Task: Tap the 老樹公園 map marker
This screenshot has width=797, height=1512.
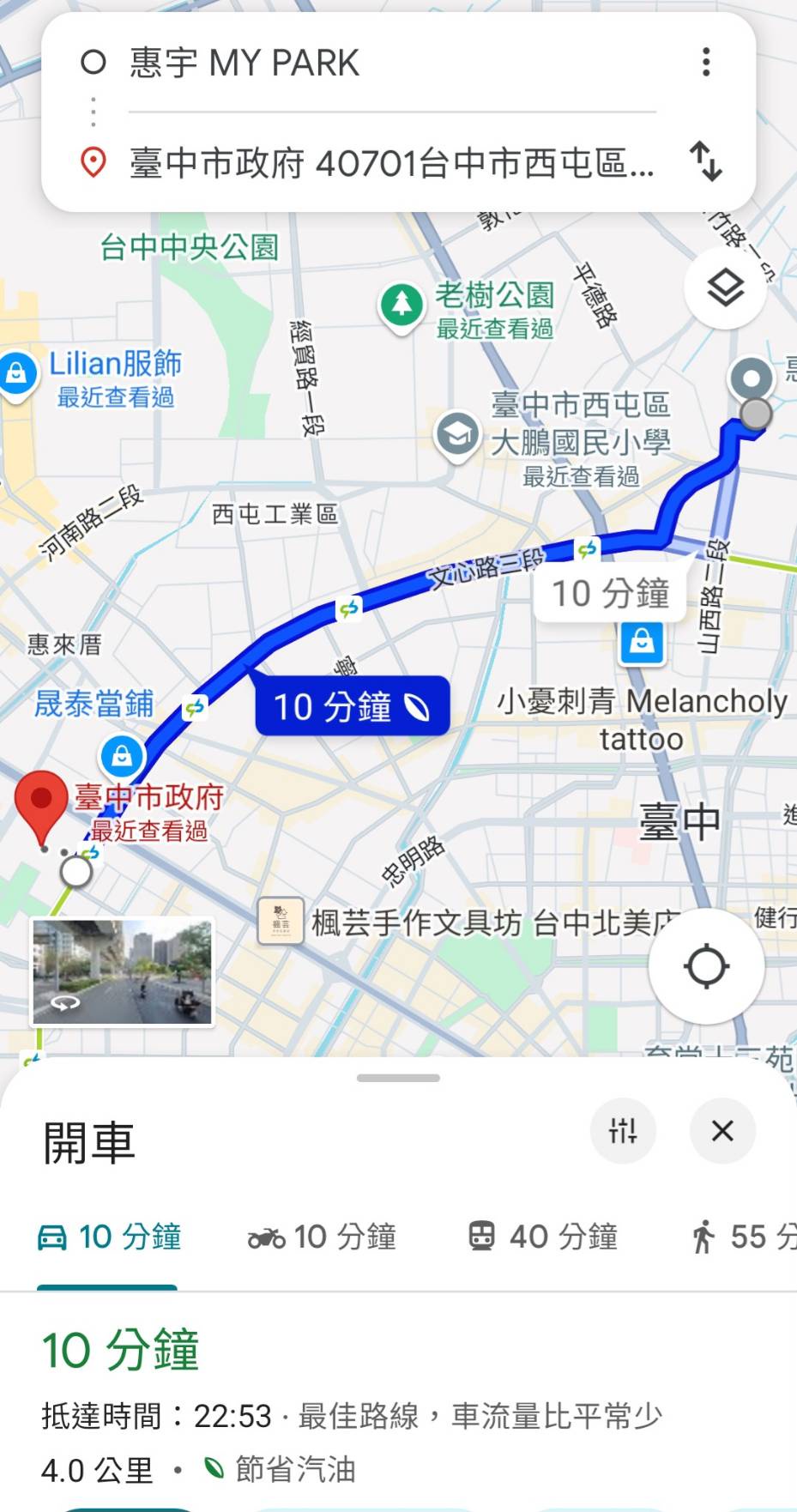Action: (402, 305)
